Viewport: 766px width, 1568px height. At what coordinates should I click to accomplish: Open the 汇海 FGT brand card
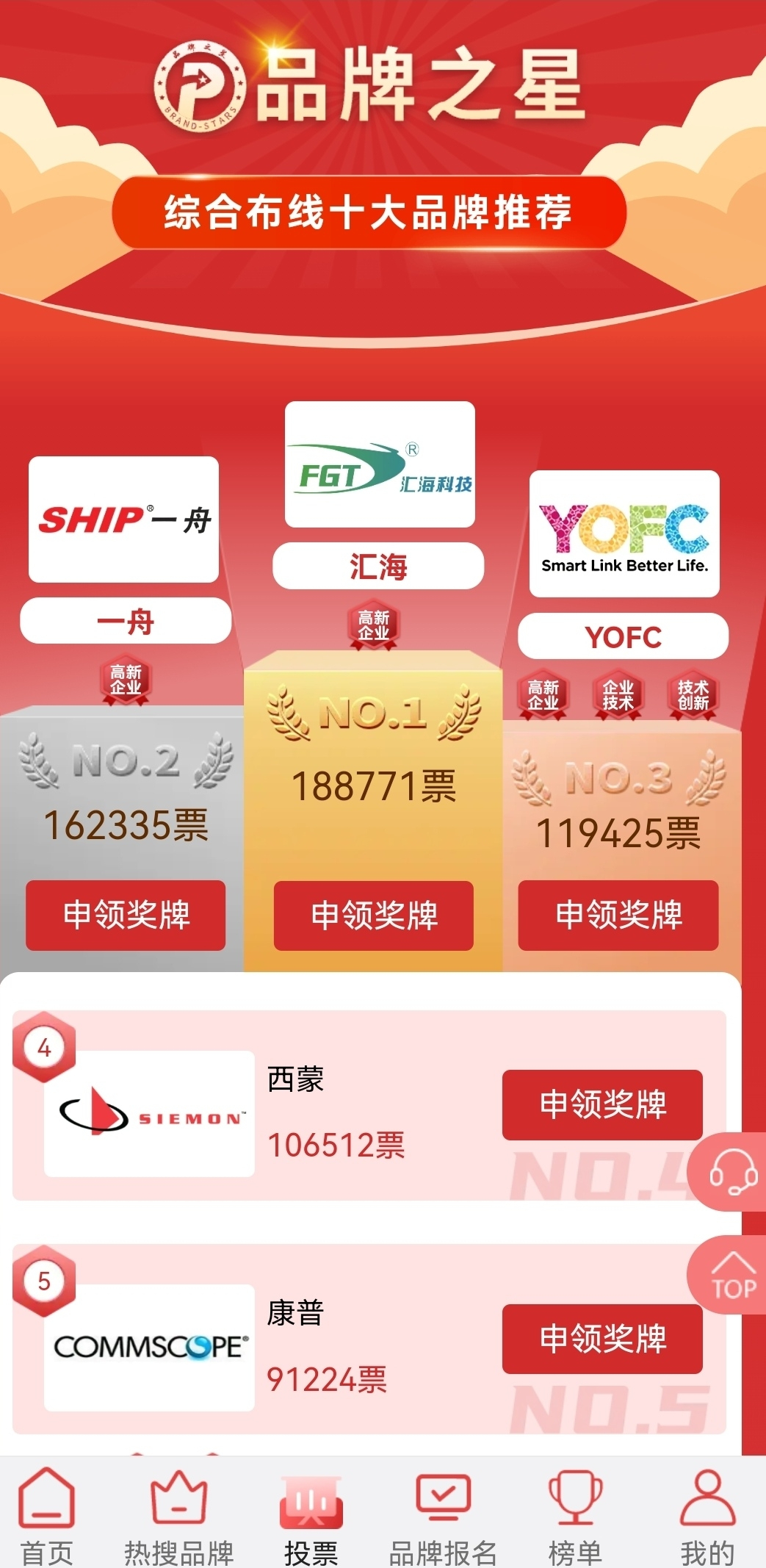(380, 464)
